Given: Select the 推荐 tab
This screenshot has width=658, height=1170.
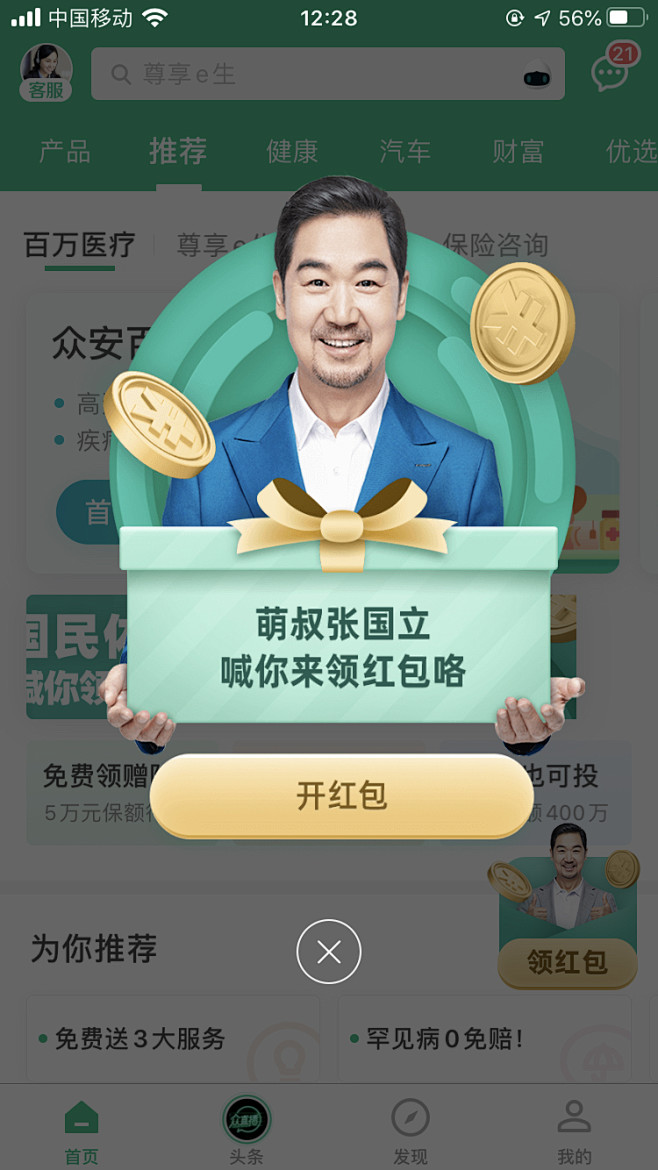Looking at the screenshot, I should coord(178,152).
